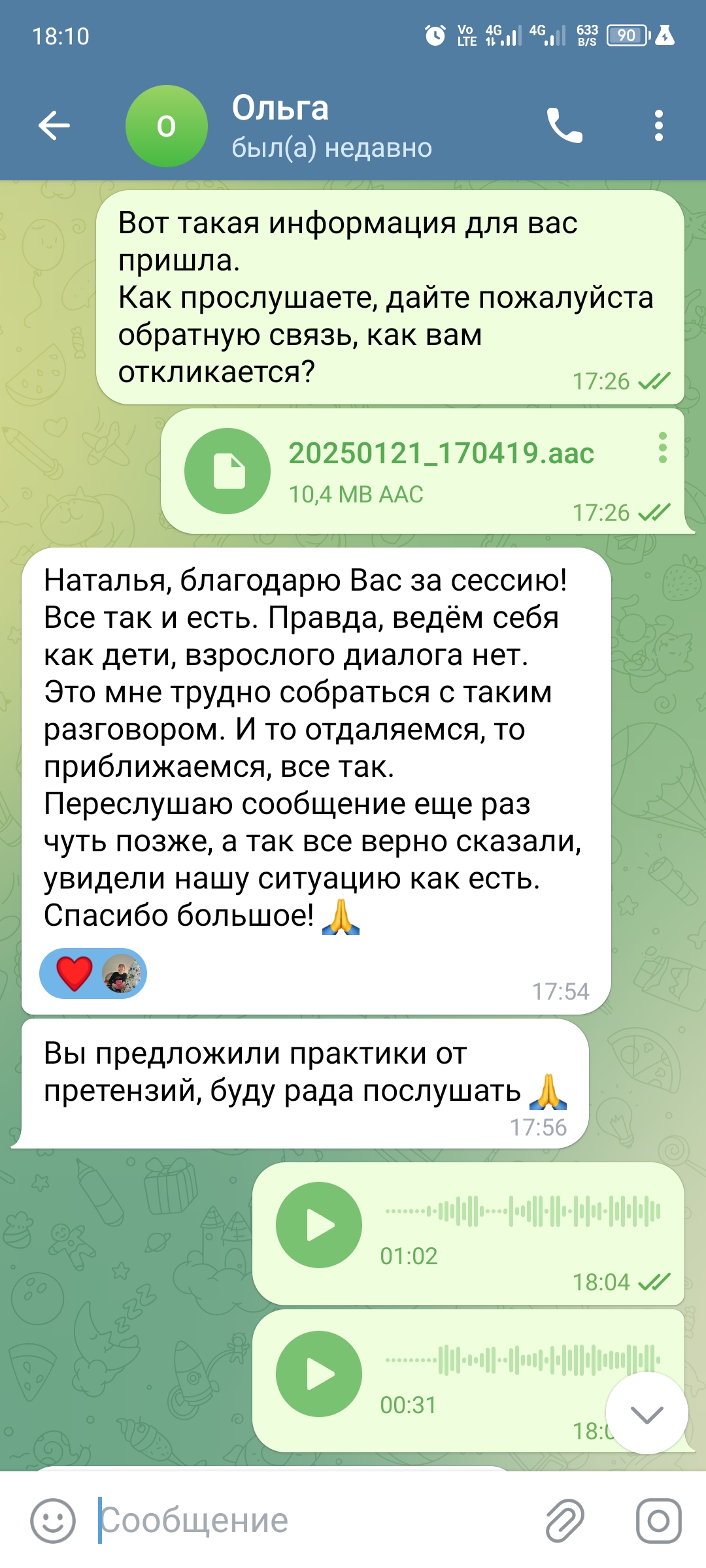Open options for the AAC file message

[663, 448]
